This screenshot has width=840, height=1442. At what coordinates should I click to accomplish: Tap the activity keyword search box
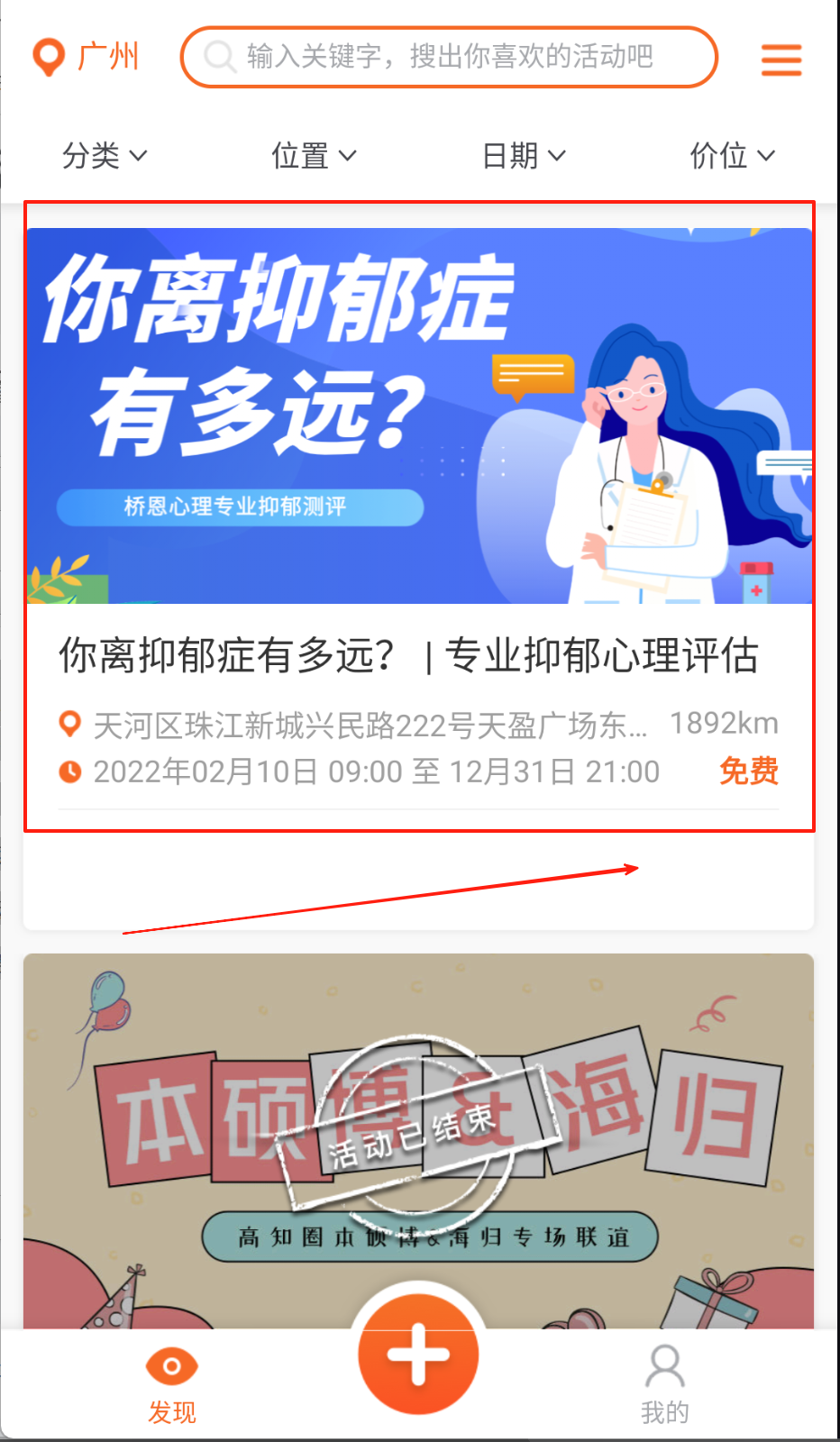pos(449,57)
